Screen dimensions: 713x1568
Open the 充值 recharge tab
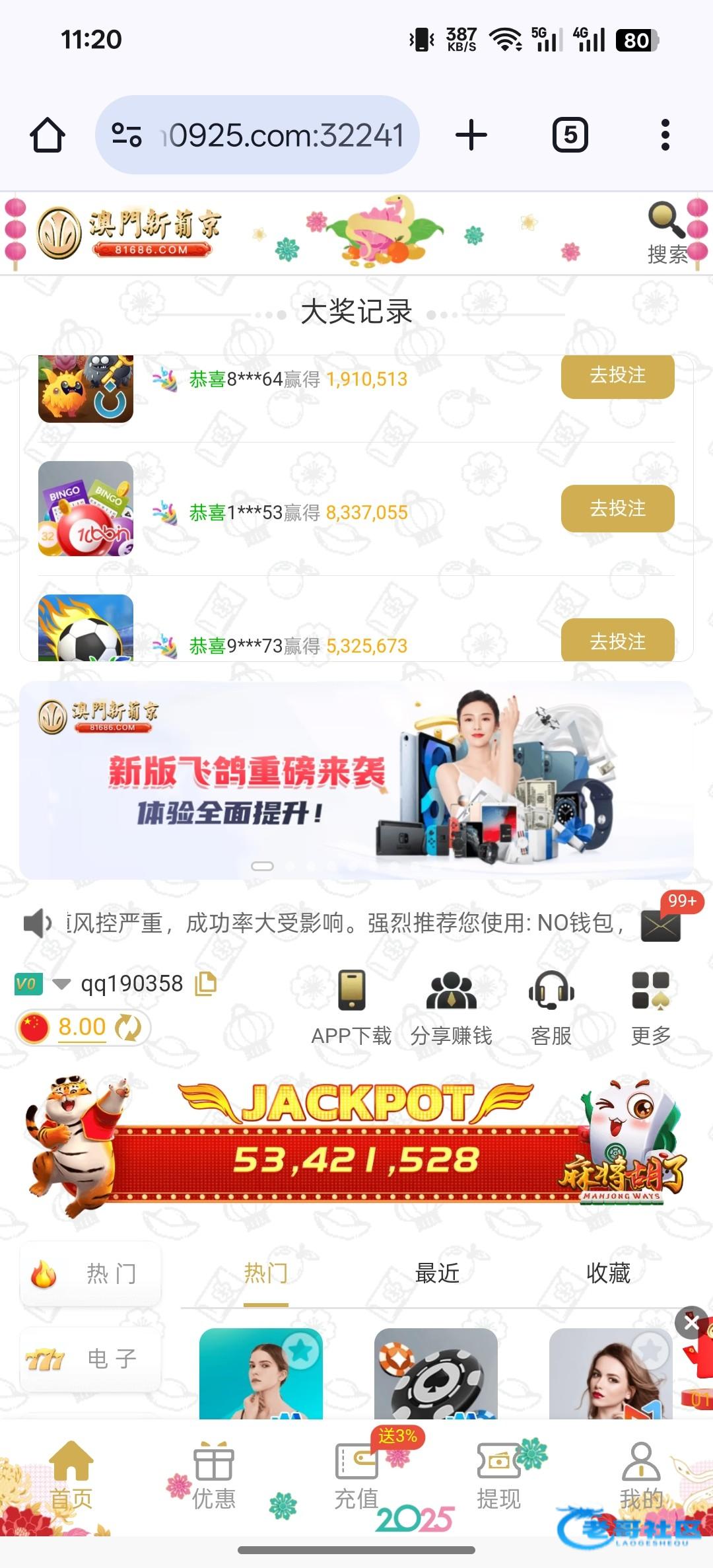(x=356, y=1476)
